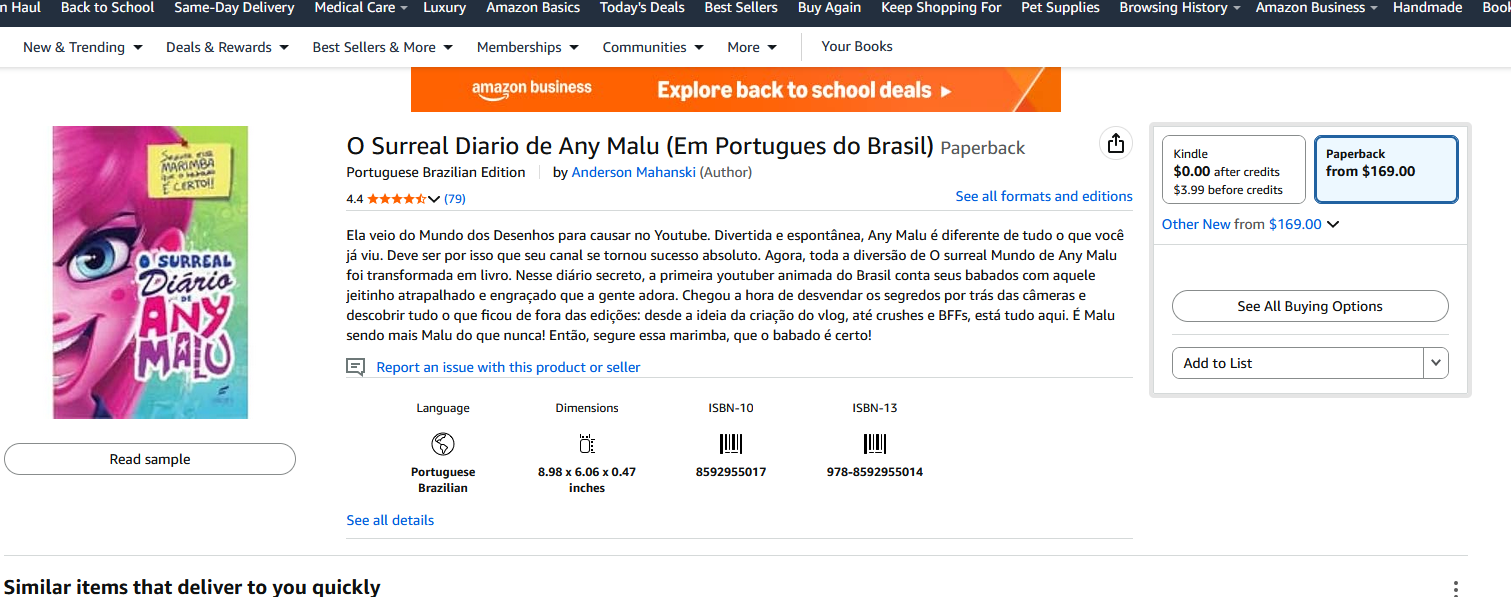Share this book via the share icon

(x=1116, y=143)
